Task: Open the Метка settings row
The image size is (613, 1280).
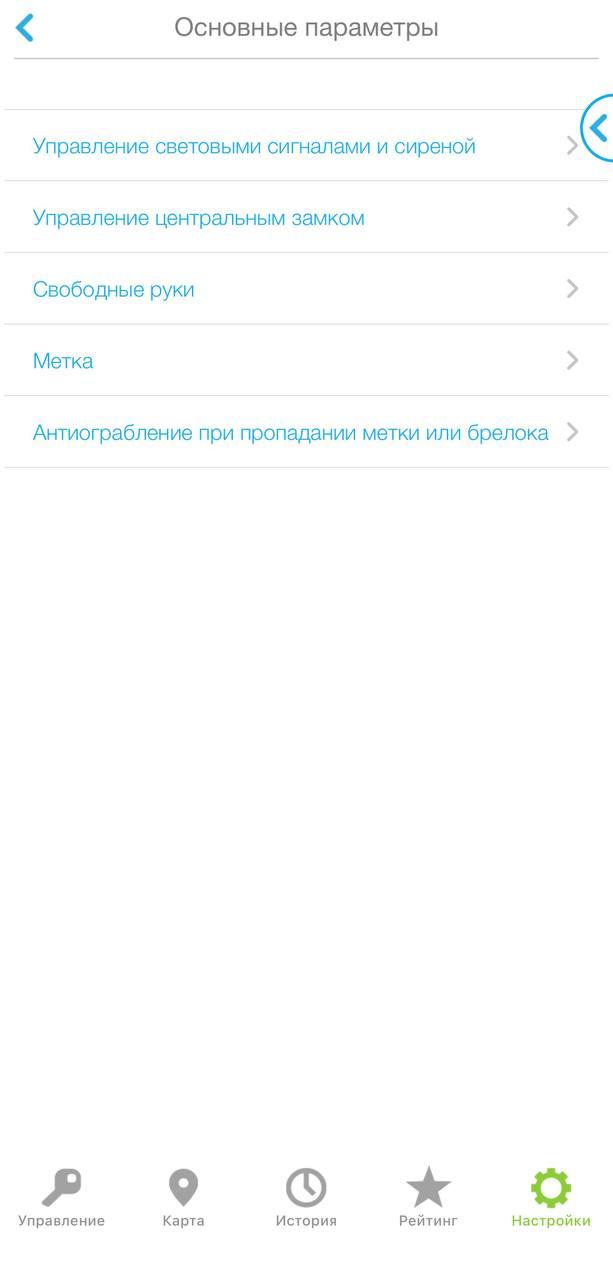Action: [x=63, y=361]
